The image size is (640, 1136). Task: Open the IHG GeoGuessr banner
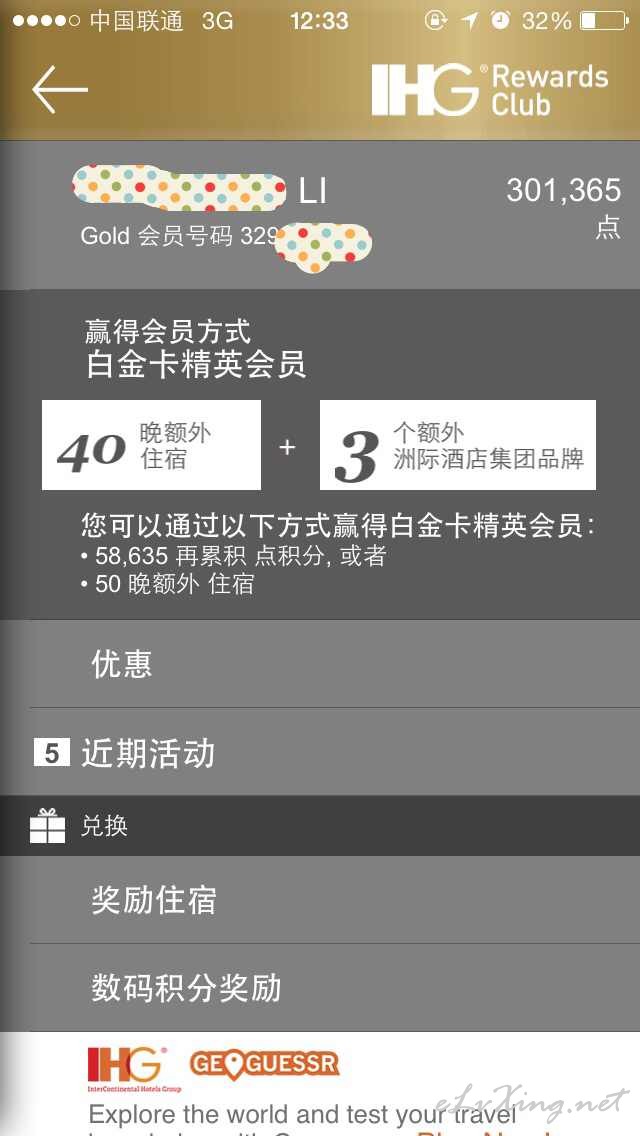320,1084
